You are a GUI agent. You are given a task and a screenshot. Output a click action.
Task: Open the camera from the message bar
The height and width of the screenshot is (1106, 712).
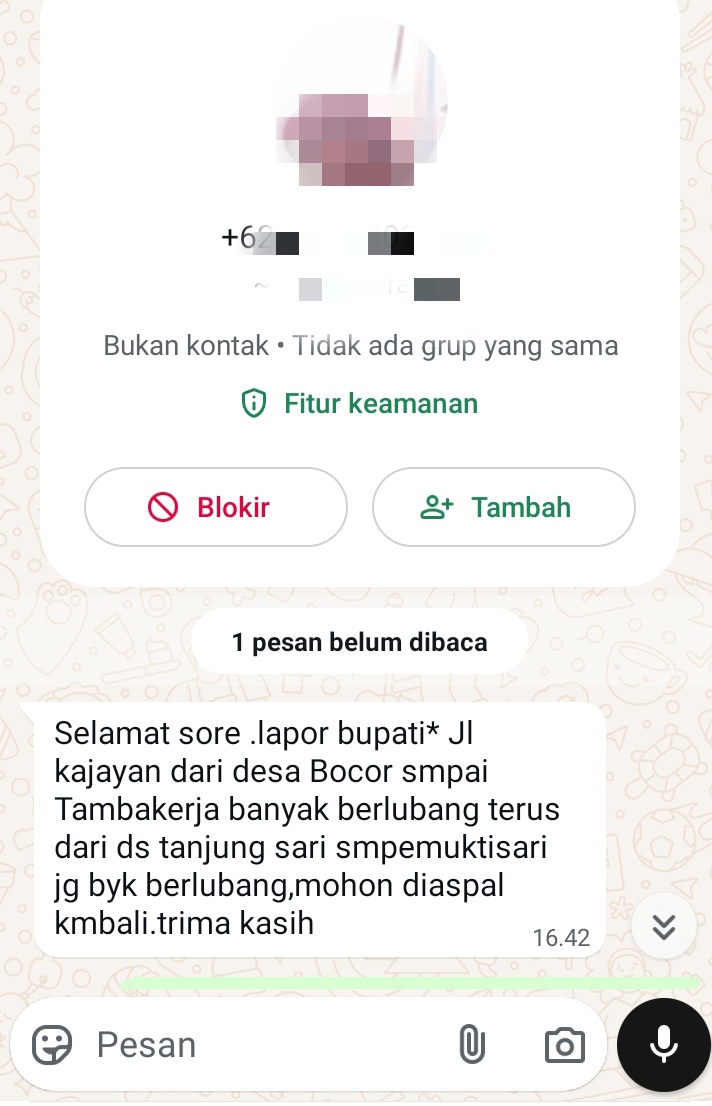coord(564,1046)
